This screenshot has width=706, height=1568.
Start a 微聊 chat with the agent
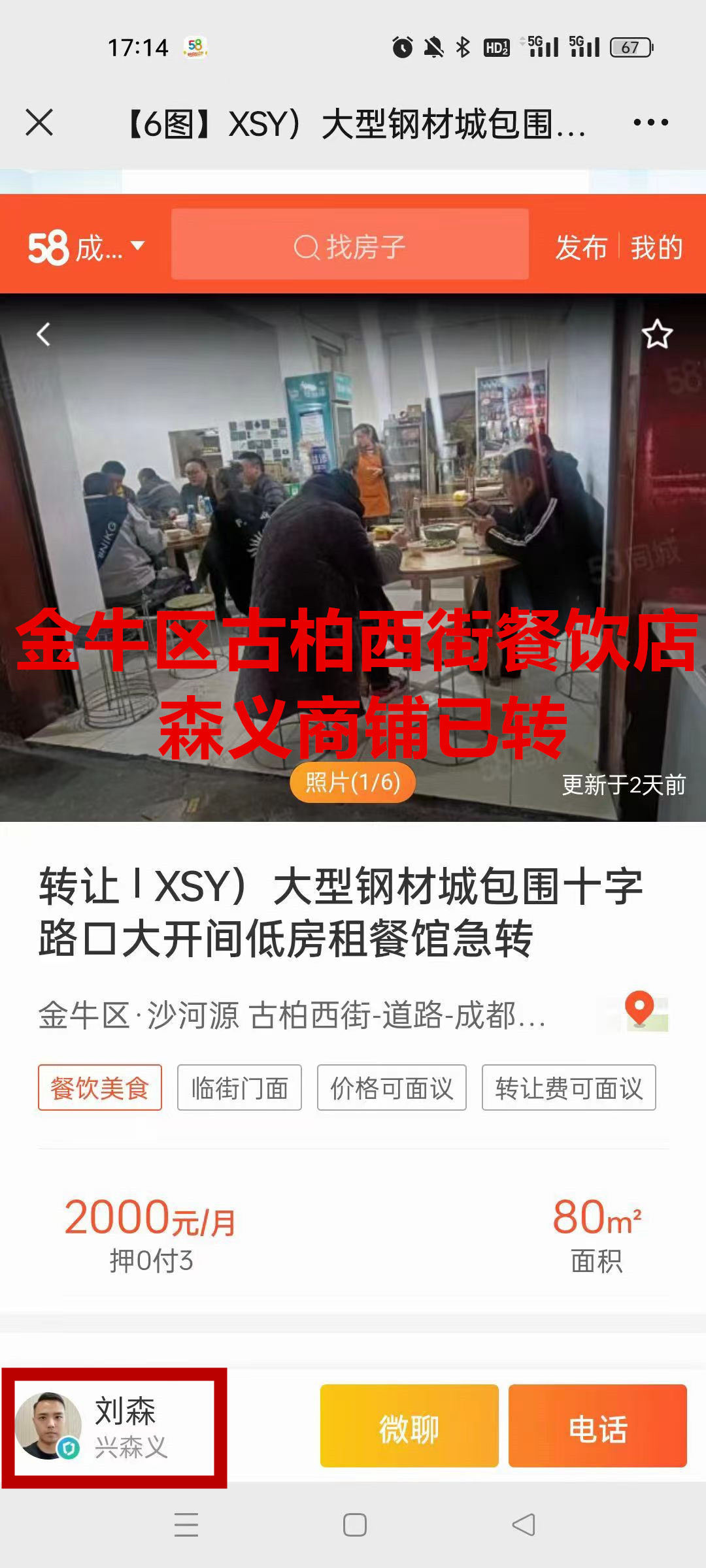click(x=409, y=1427)
